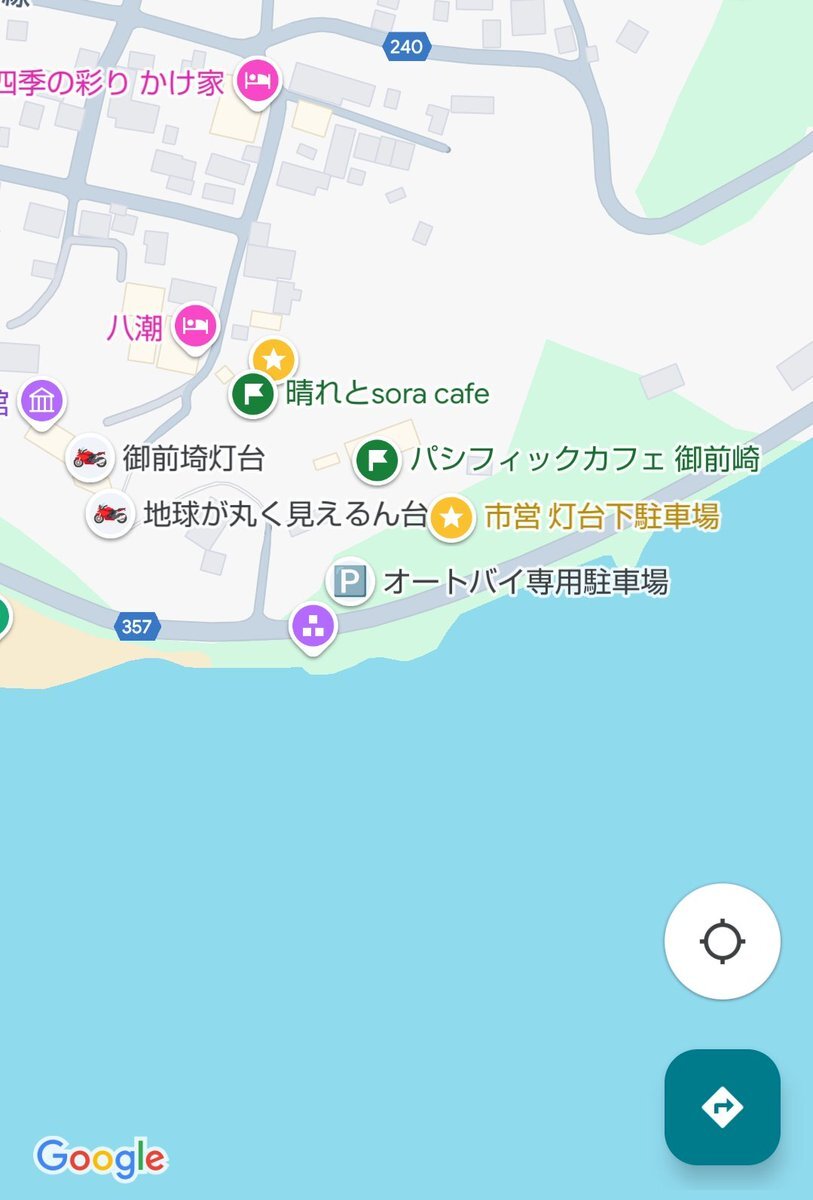Screen dimensions: 813x1200
Task: Tap the purple marker beside route 357
Action: [313, 626]
